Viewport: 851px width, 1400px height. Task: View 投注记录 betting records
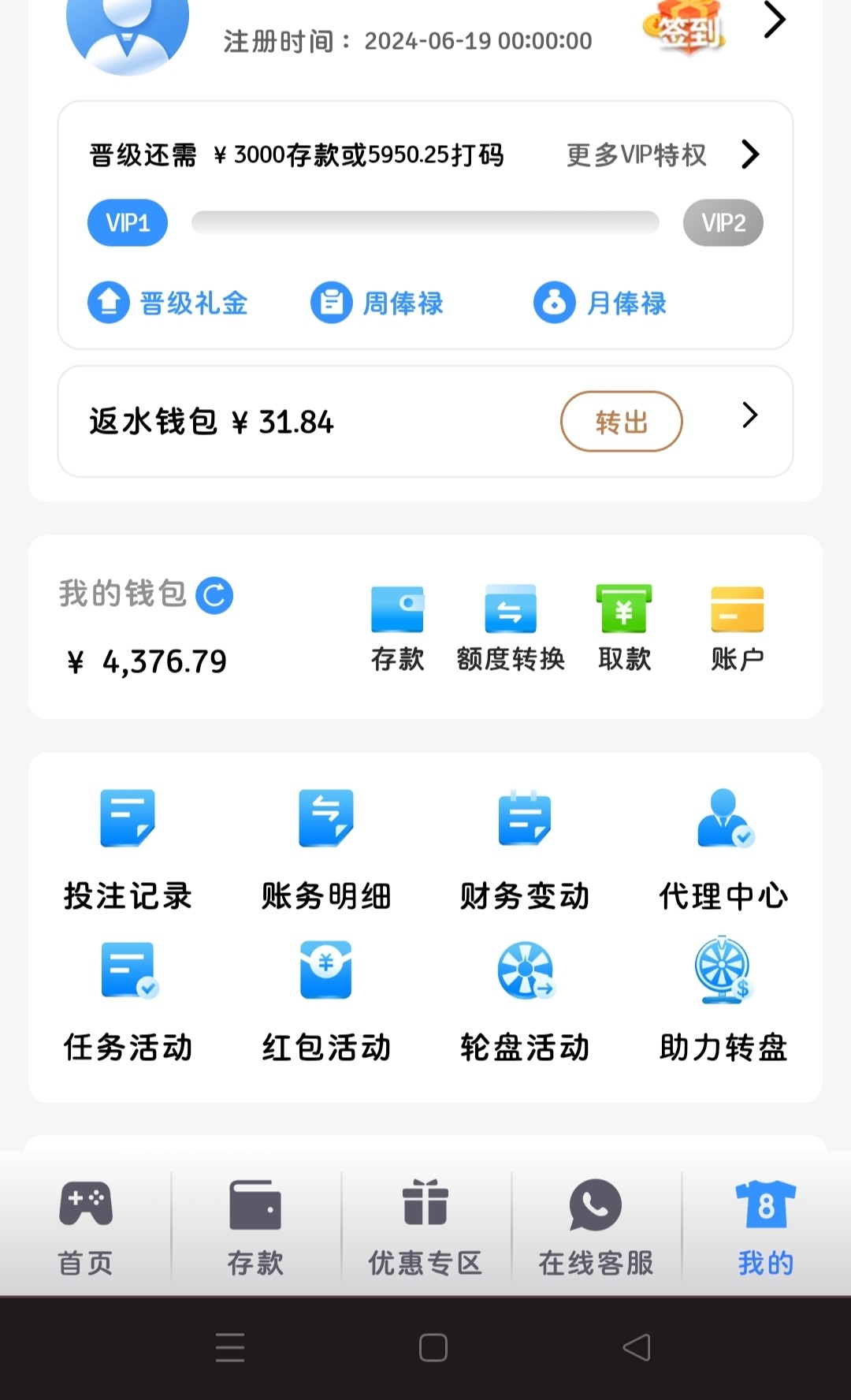point(128,849)
